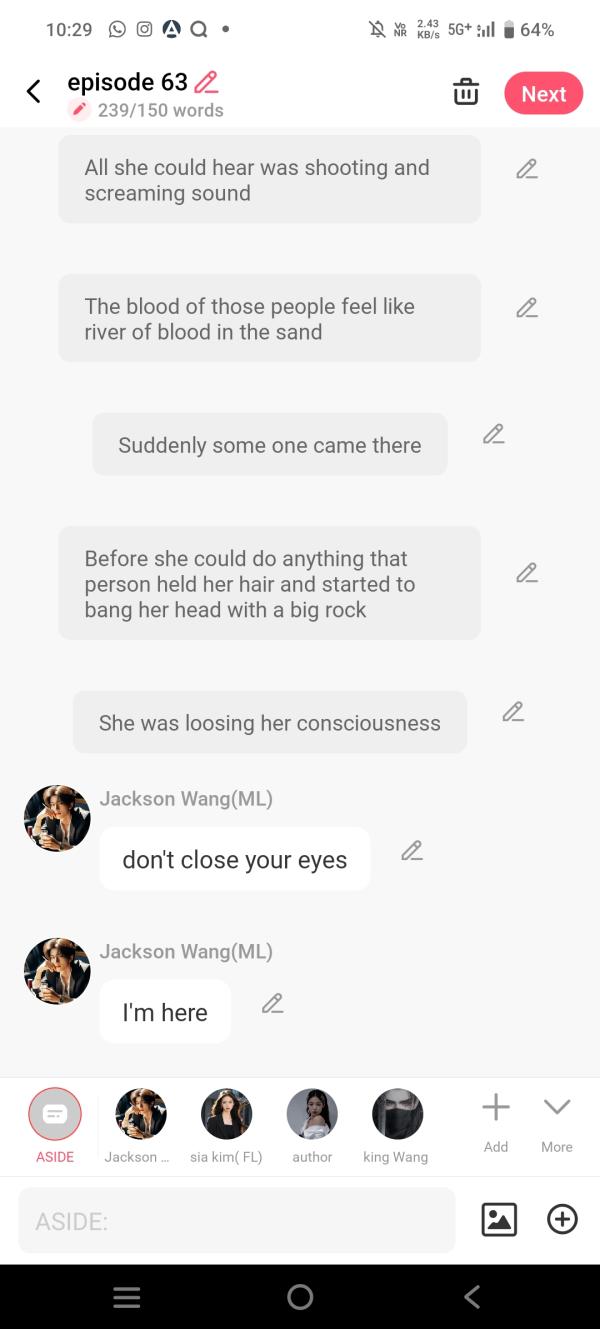Edit the episode 63 title
Viewport: 600px width, 1329px height.
(x=207, y=82)
